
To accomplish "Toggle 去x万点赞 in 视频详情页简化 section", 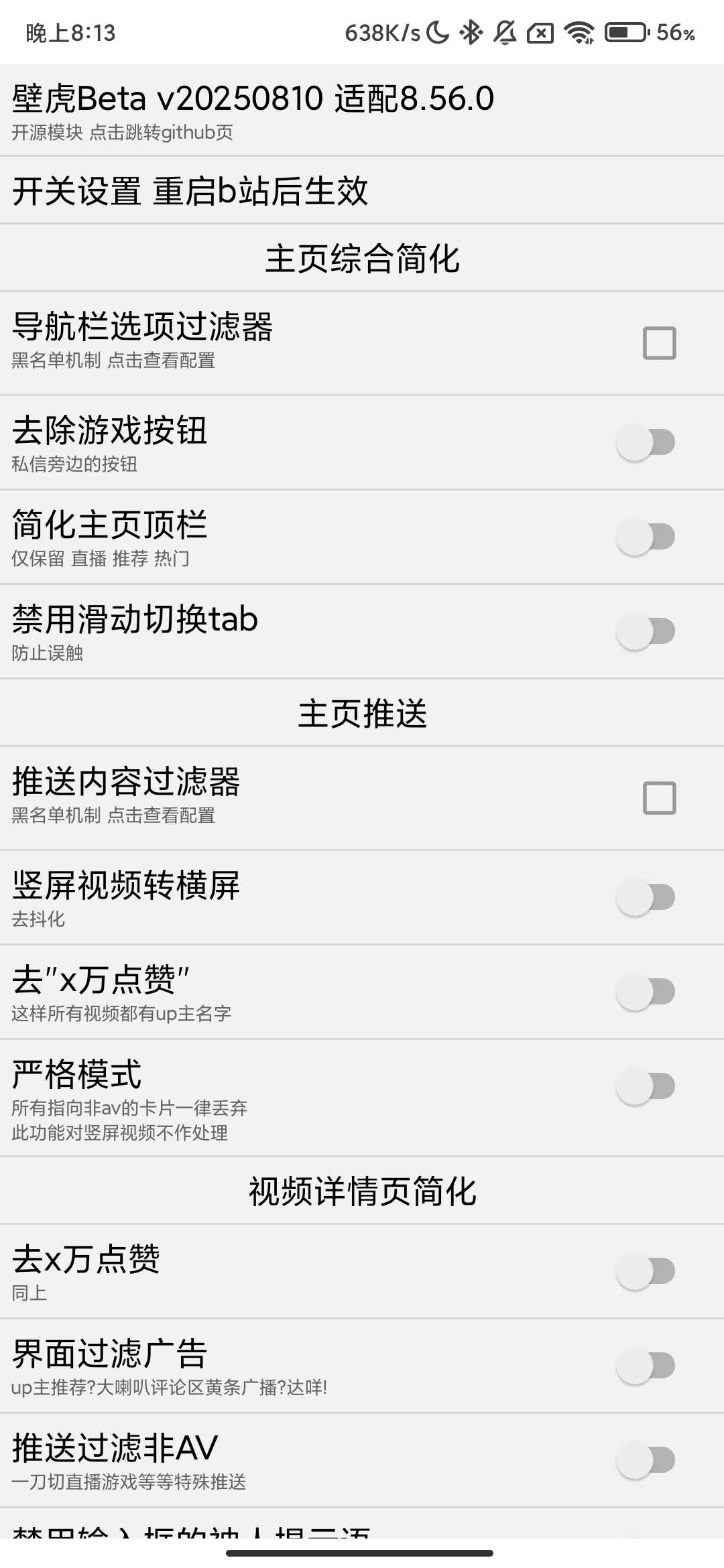I will [646, 1270].
